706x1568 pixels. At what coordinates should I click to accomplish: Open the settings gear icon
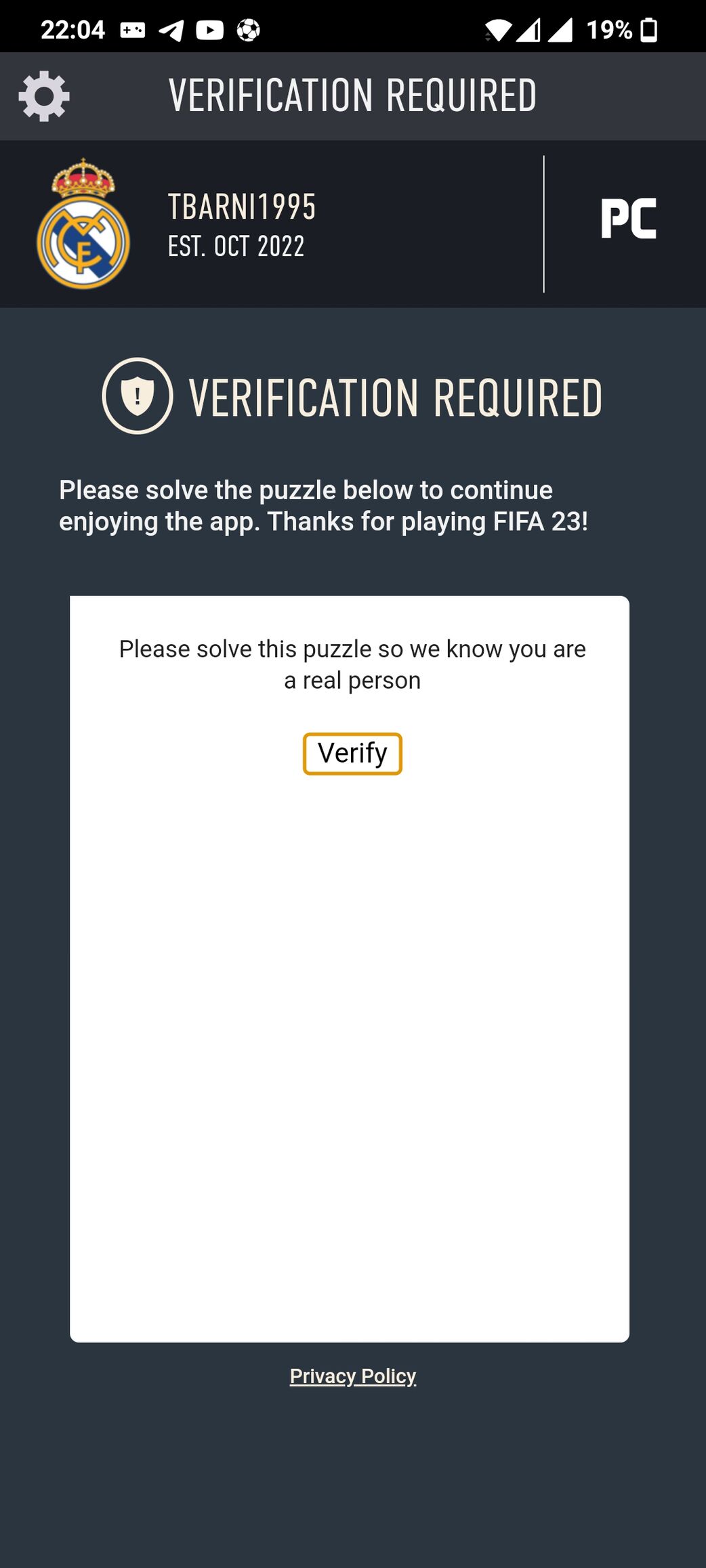coord(44,96)
